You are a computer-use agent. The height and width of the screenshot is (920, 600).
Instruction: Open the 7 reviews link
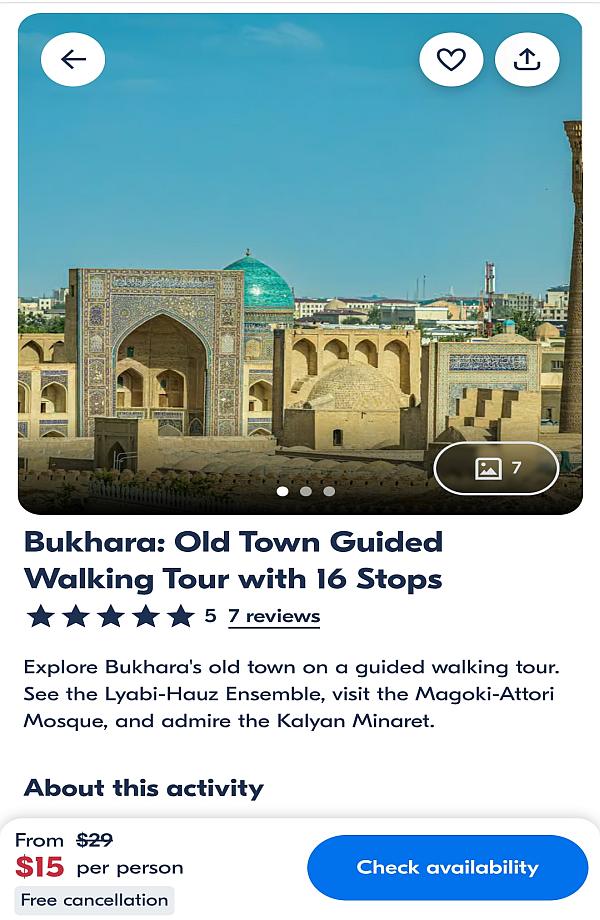coord(274,616)
